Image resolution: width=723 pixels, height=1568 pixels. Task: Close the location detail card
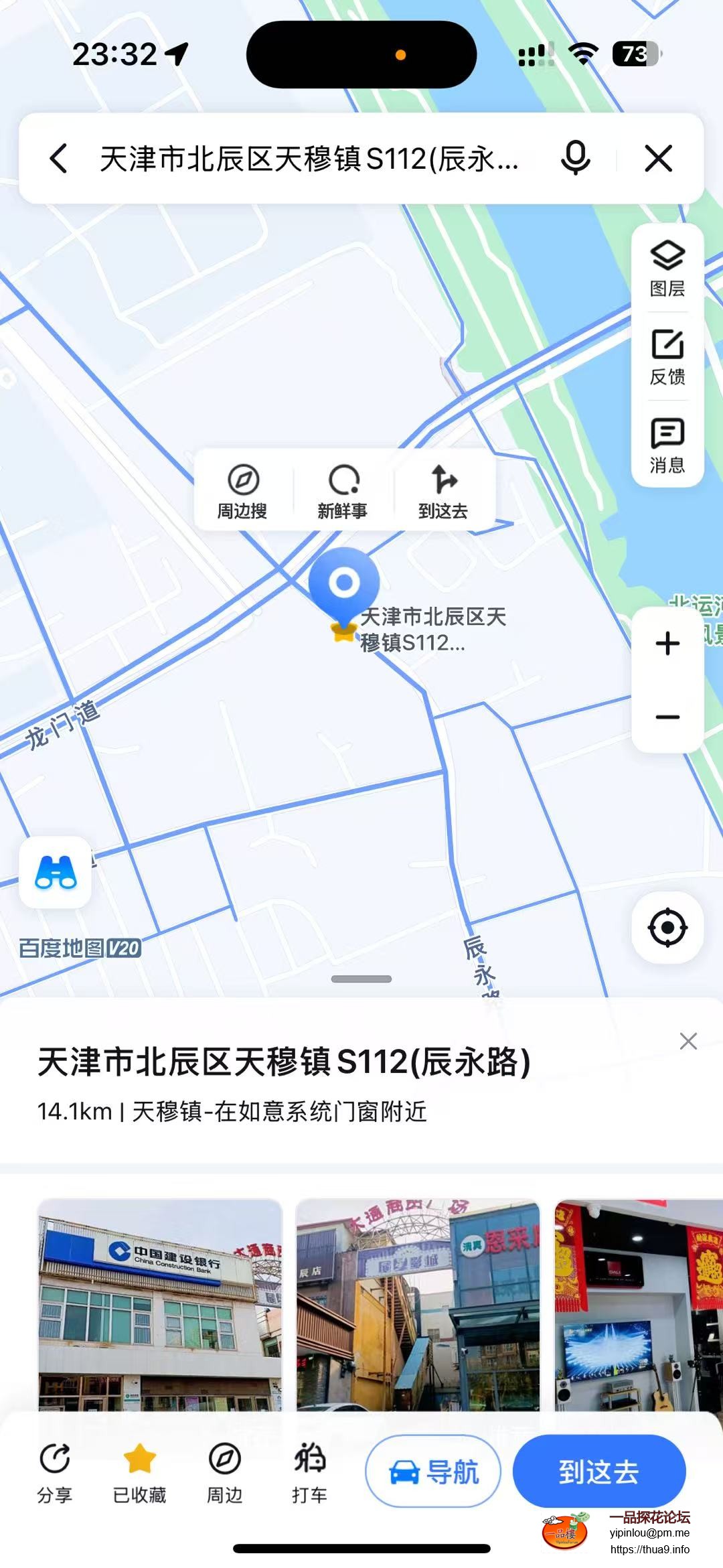click(688, 1042)
